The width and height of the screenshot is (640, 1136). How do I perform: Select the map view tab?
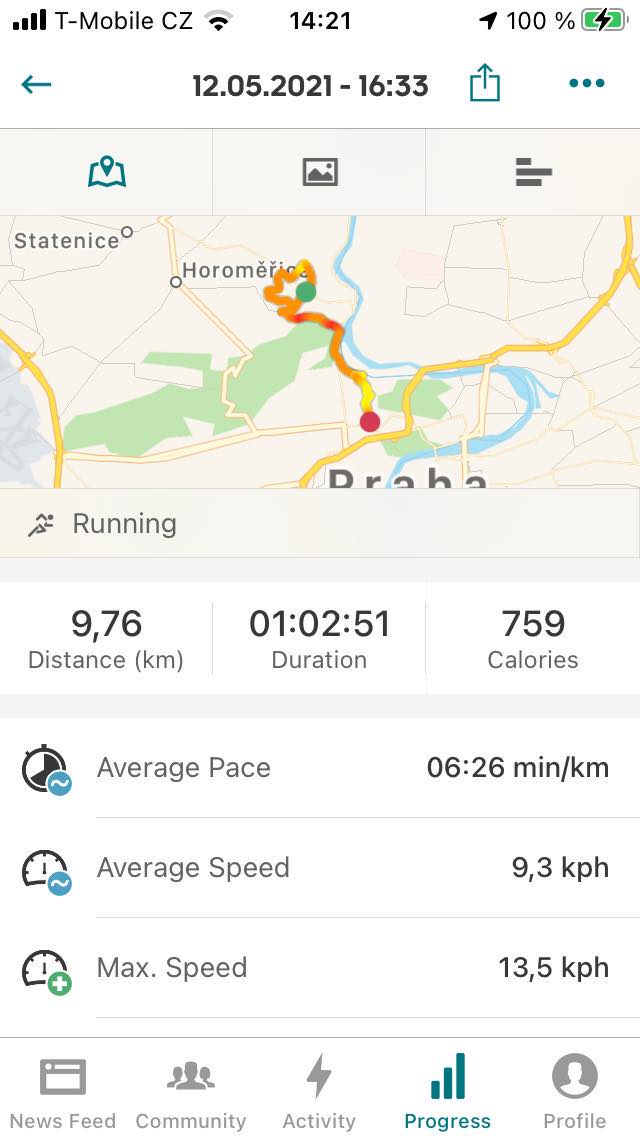pyautogui.click(x=107, y=172)
